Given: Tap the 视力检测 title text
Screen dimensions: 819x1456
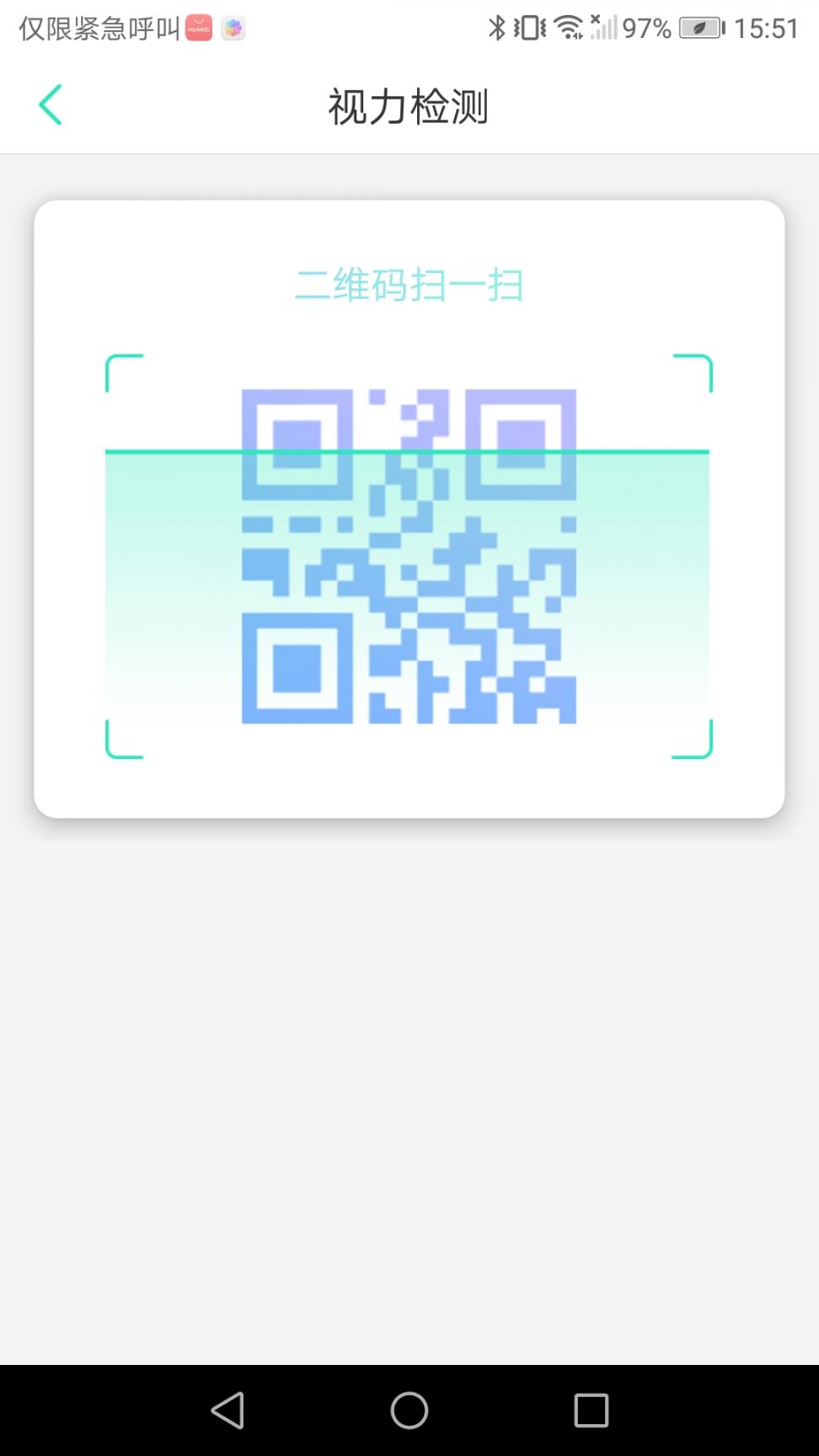Looking at the screenshot, I should [x=408, y=106].
